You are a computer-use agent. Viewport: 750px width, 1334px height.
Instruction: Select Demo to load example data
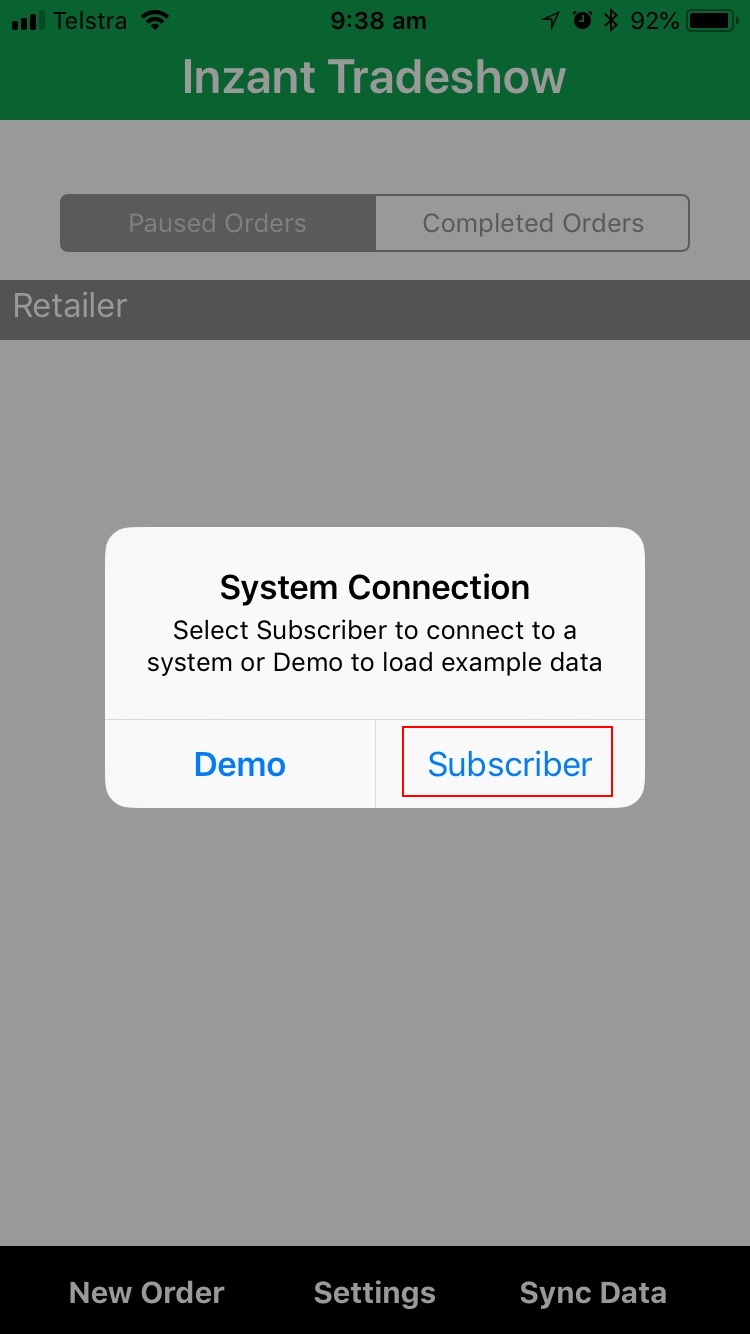[240, 764]
